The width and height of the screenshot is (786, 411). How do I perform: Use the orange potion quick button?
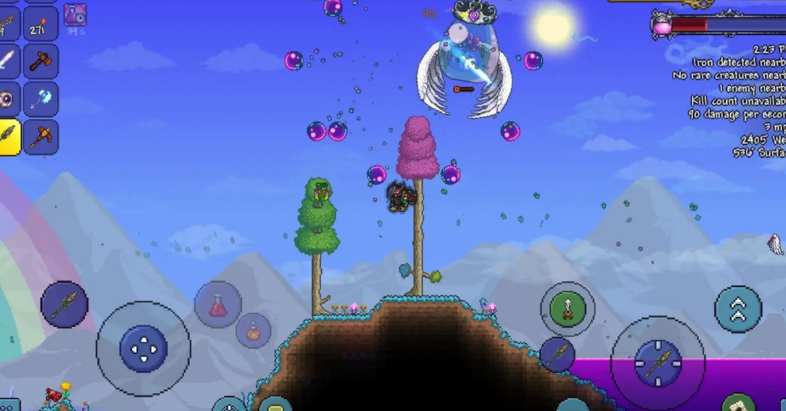tap(253, 329)
